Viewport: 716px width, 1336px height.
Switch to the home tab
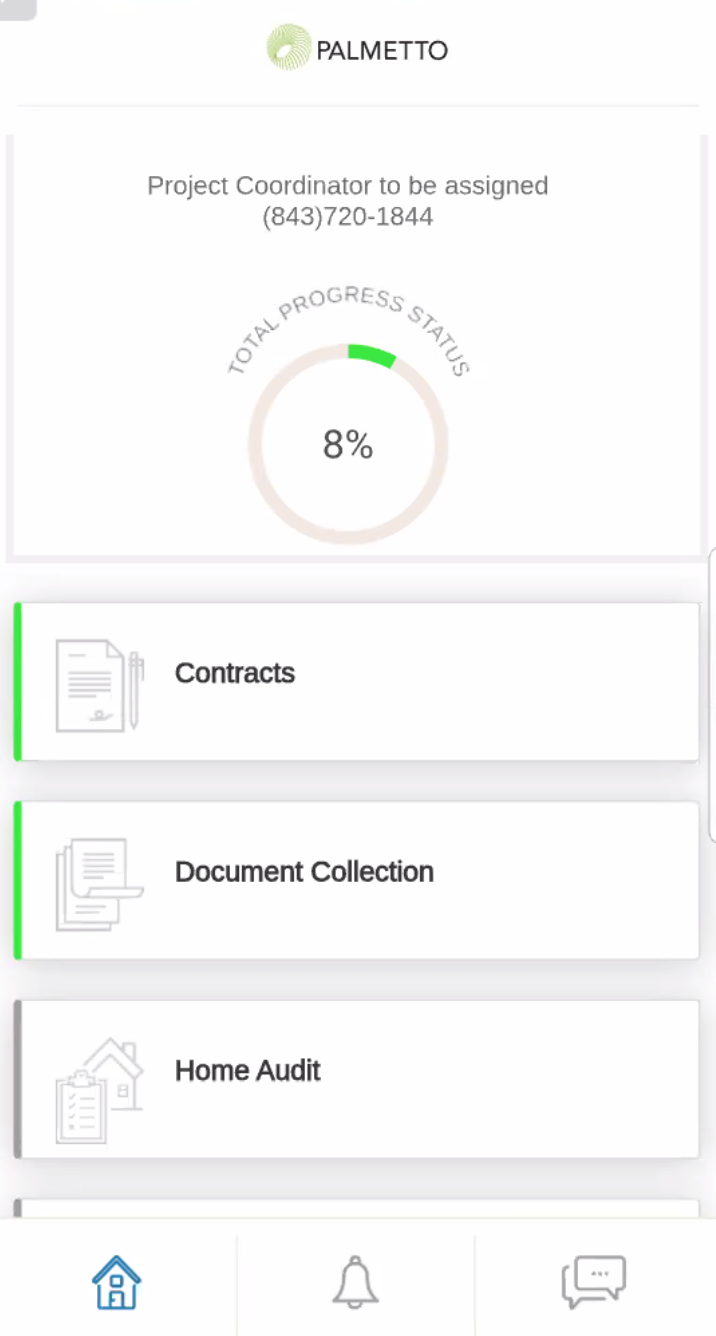point(117,1282)
